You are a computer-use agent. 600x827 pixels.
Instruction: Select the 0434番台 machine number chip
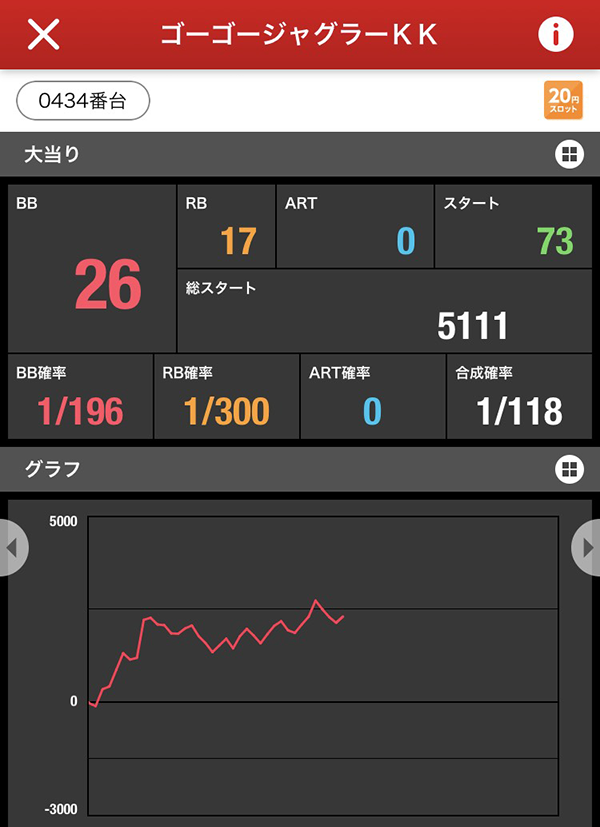click(x=83, y=100)
